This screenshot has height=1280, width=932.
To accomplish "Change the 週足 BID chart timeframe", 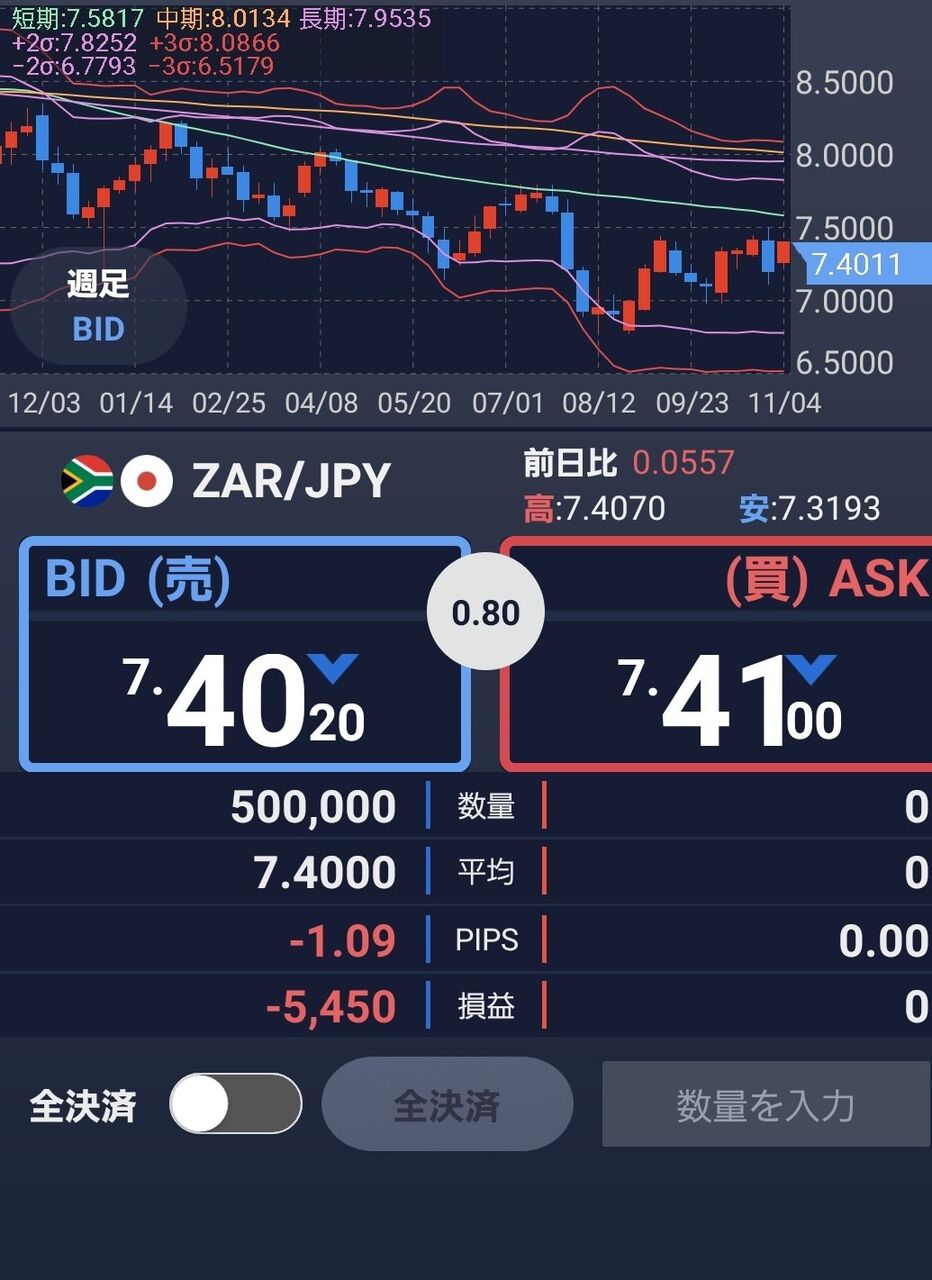I will (x=98, y=305).
